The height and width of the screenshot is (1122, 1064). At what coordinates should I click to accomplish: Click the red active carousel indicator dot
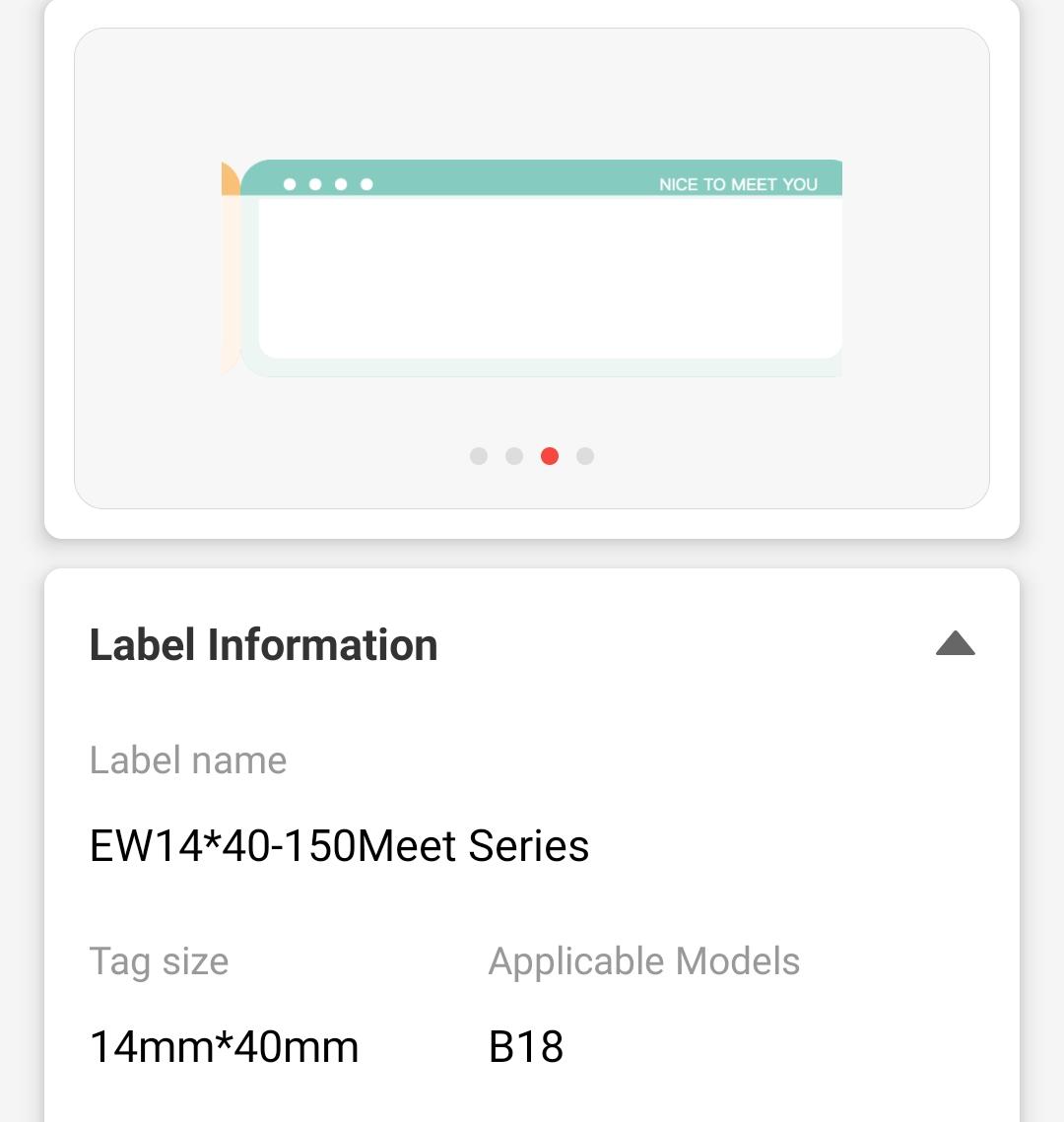pyautogui.click(x=550, y=456)
